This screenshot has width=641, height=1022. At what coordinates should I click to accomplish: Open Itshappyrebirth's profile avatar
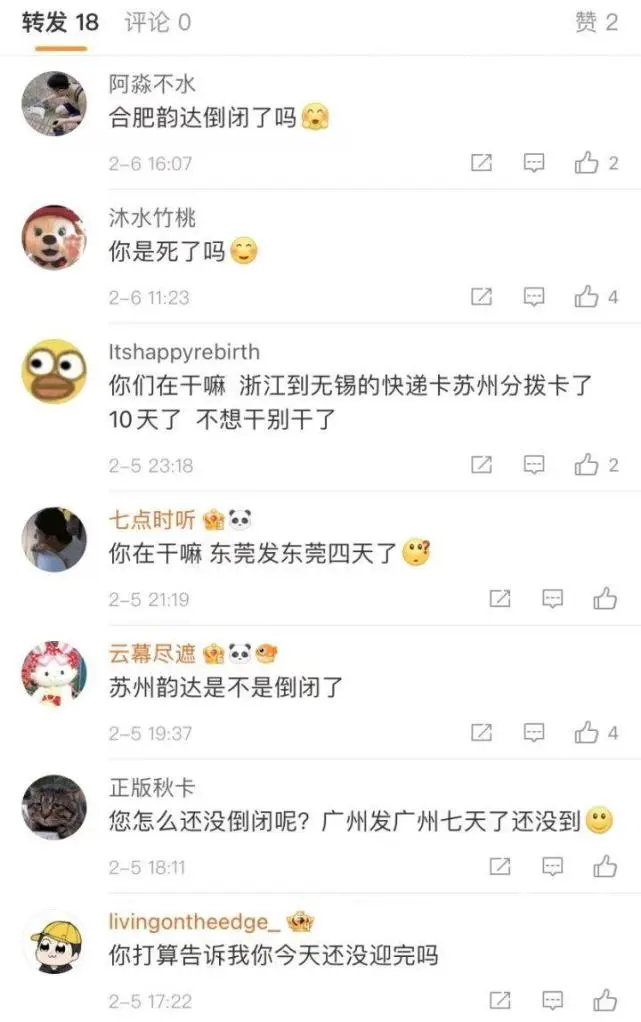point(53,372)
